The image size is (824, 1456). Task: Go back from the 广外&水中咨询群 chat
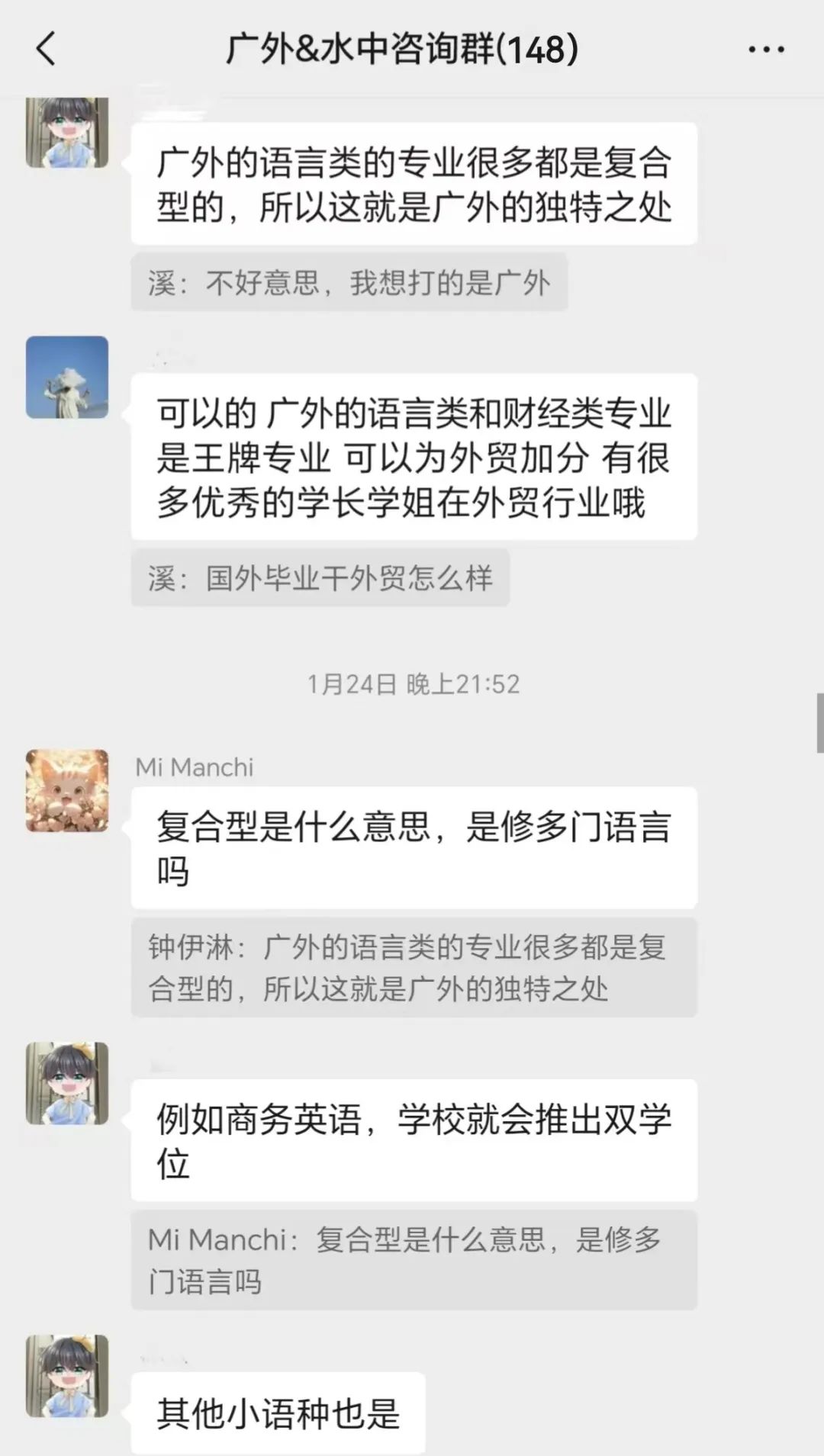47,50
